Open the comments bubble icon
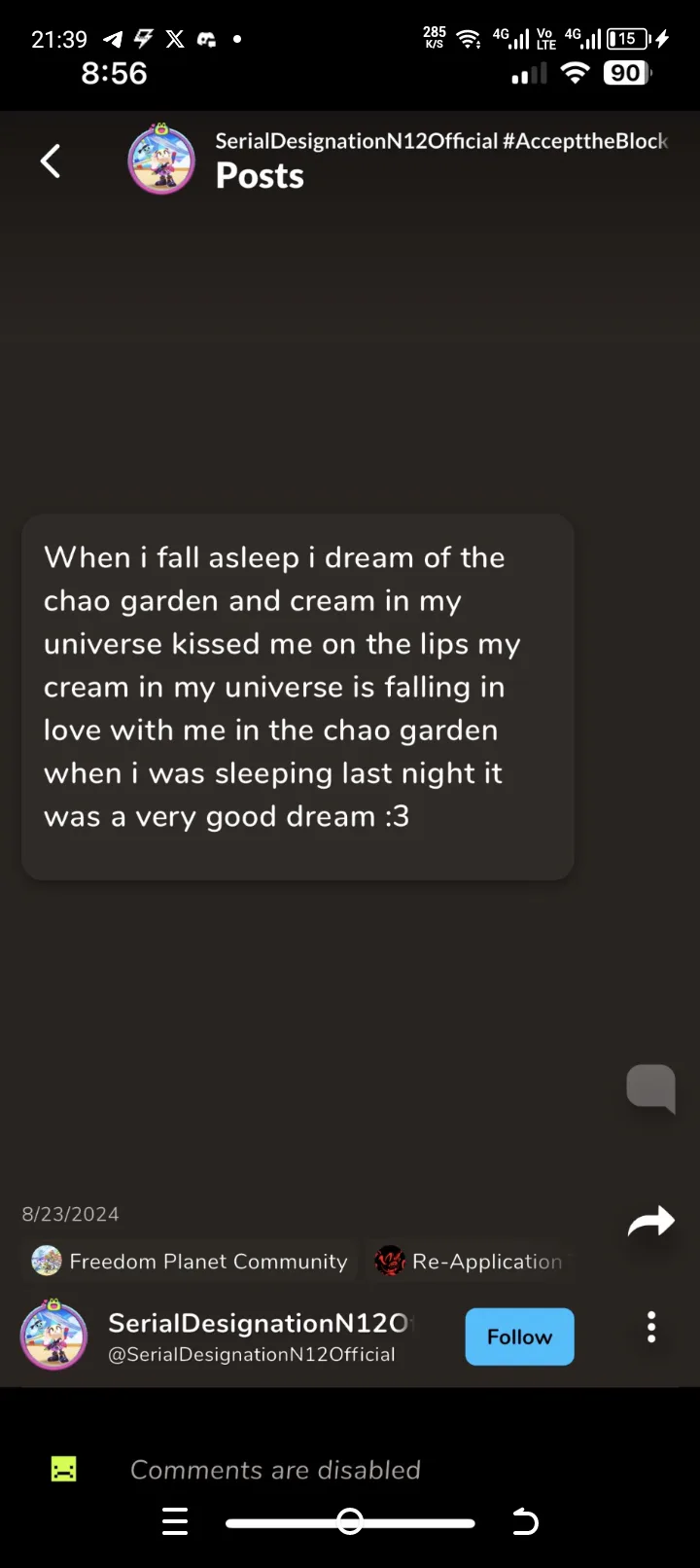Screen dimensions: 700x1568 coord(651,1087)
